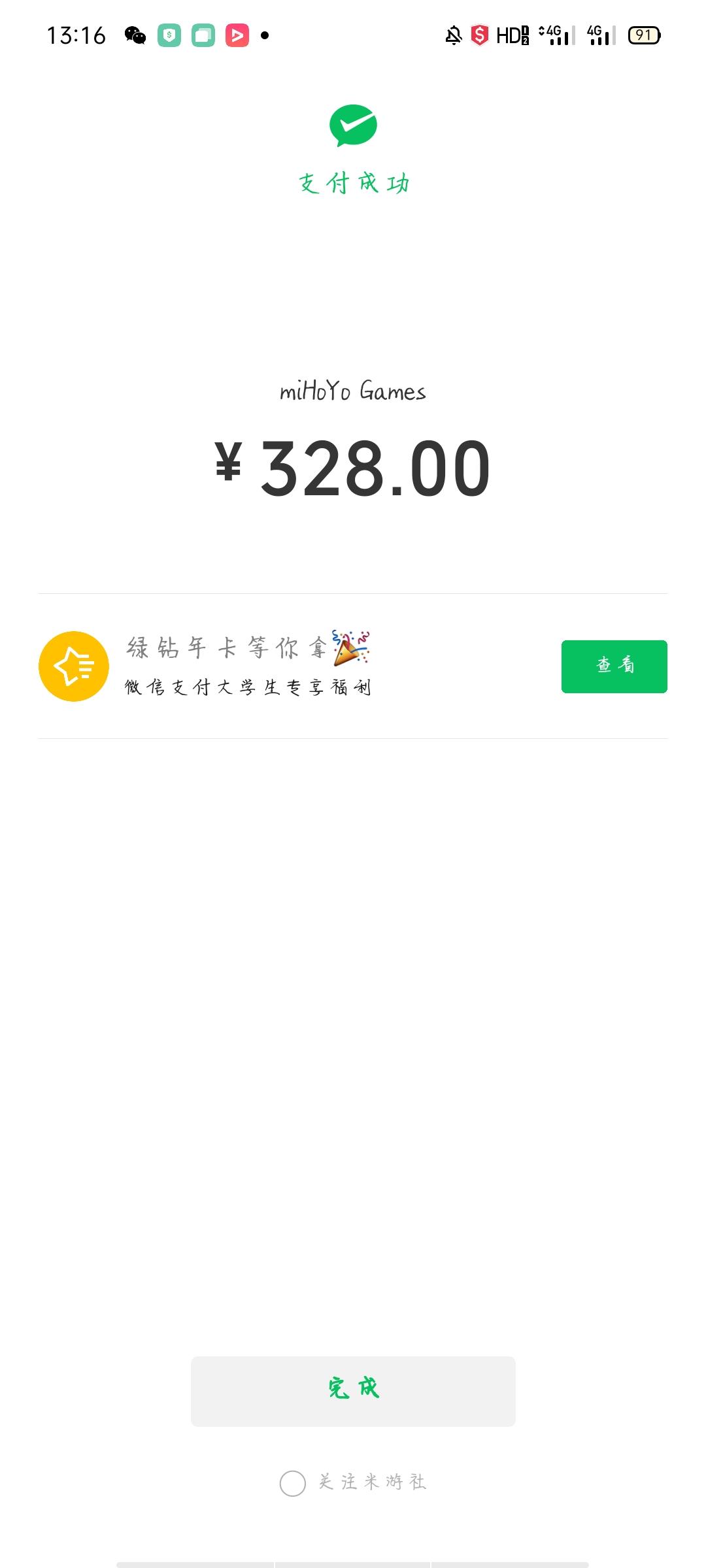This screenshot has height=1568, width=706.
Task: Tap the pink video app status bar icon
Action: click(237, 36)
